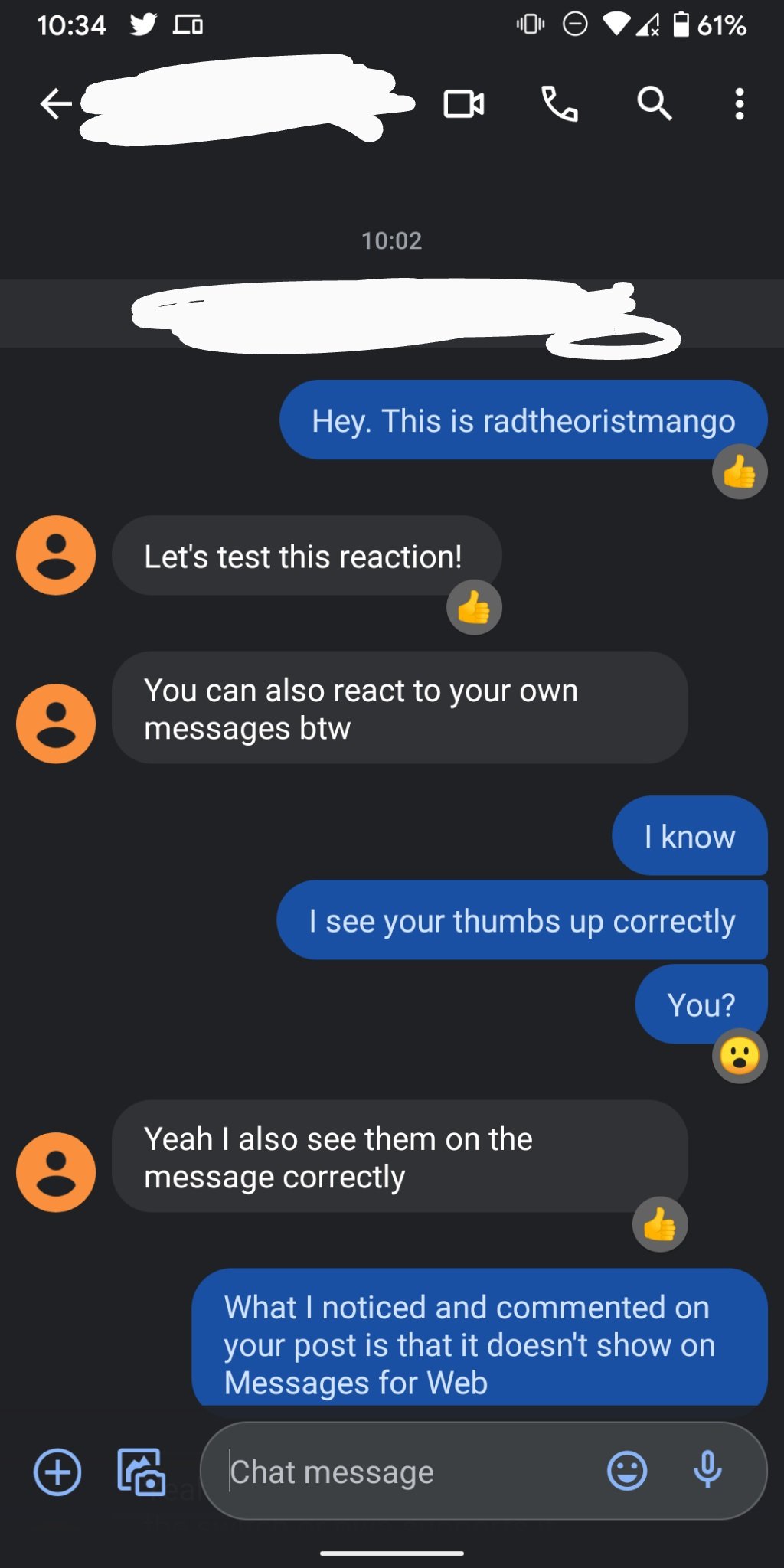Focus the Chat message field

(x=406, y=1472)
